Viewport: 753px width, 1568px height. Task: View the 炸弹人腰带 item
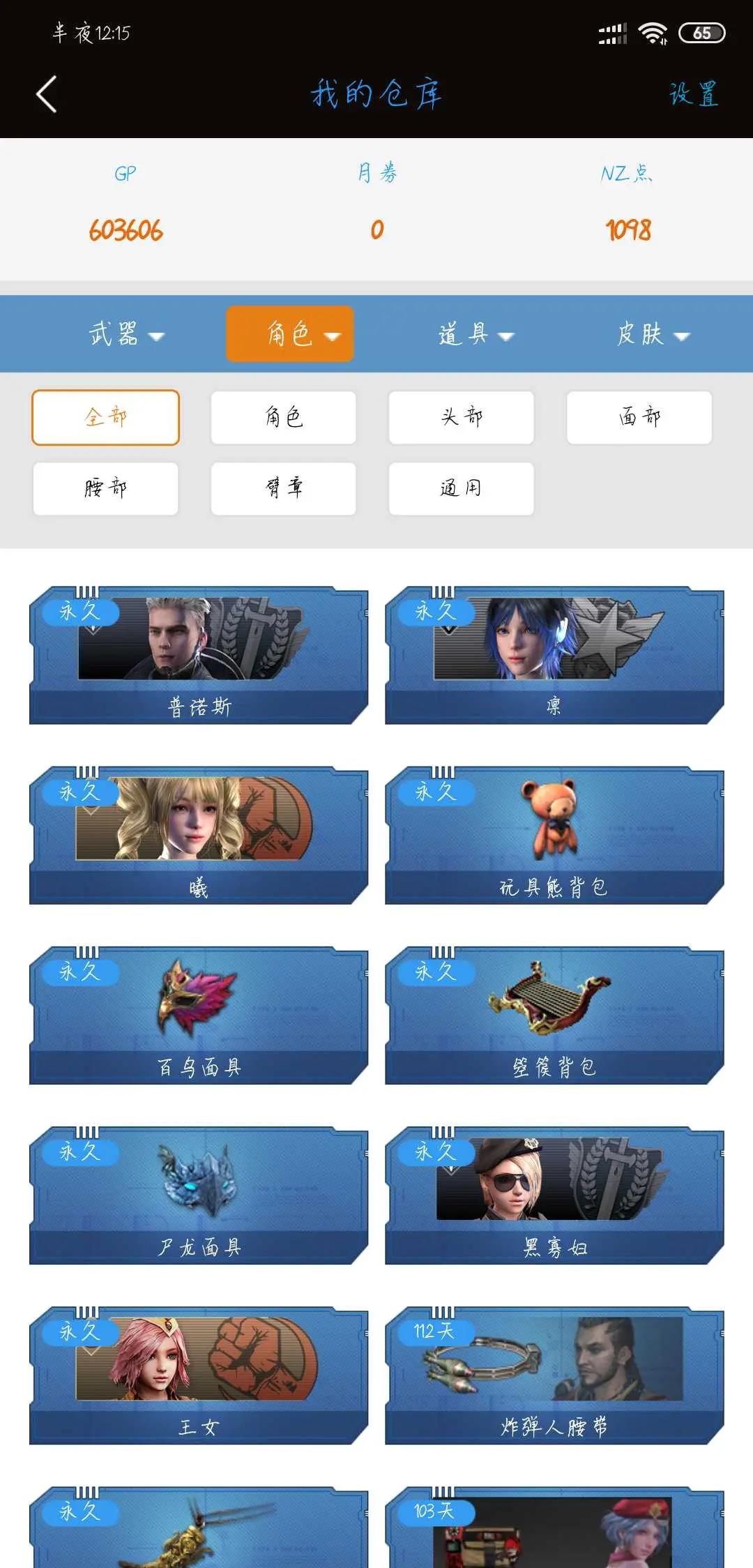554,1375
